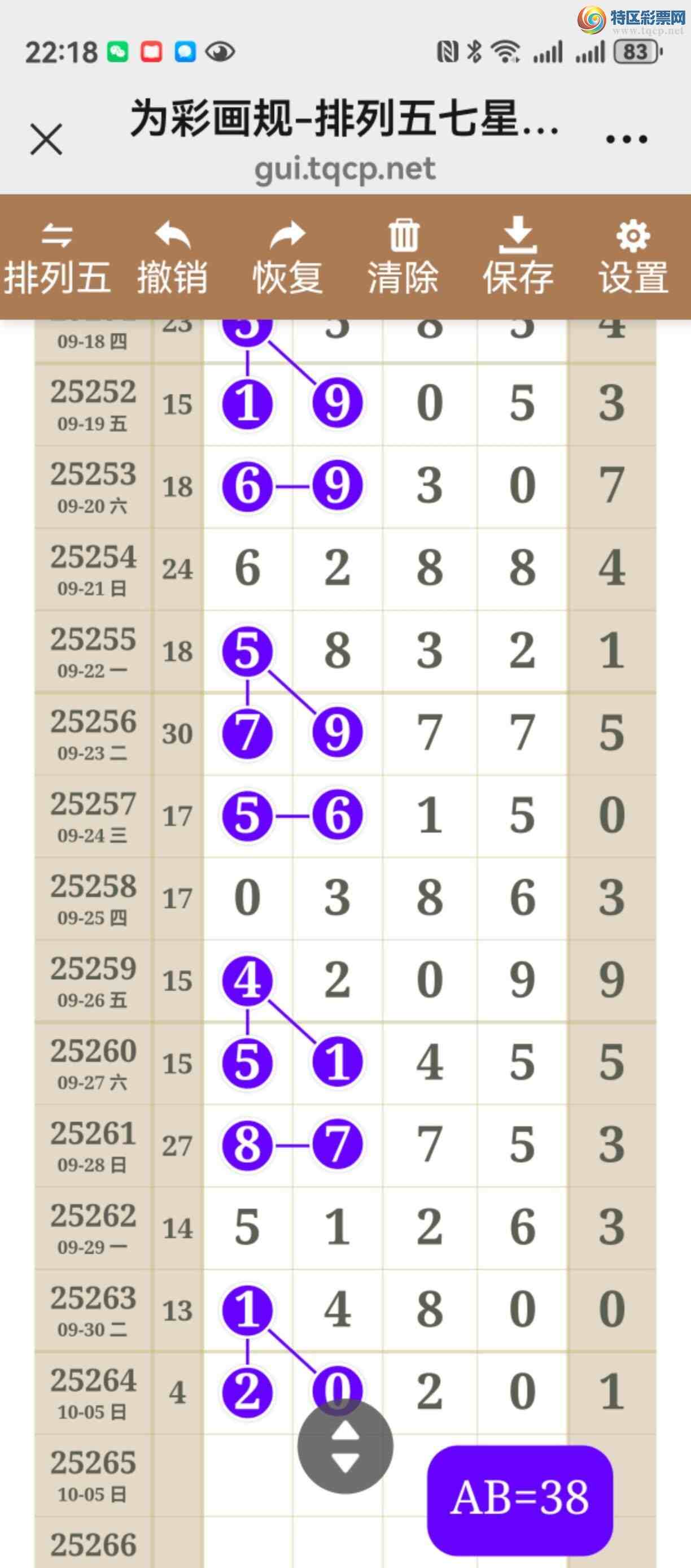Screen dimensions: 691x1568
Task: Clear all markings with 清除
Action: [x=403, y=258]
